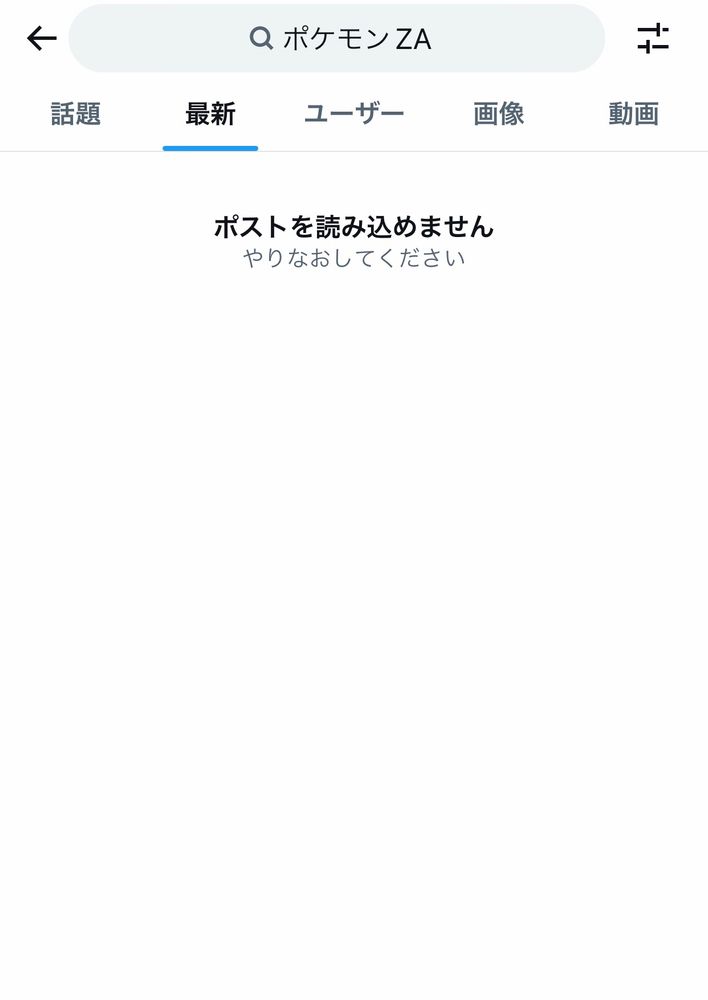Screen dimensions: 708x1000
Task: Open the ユーザー tab
Action: pyautogui.click(x=354, y=114)
